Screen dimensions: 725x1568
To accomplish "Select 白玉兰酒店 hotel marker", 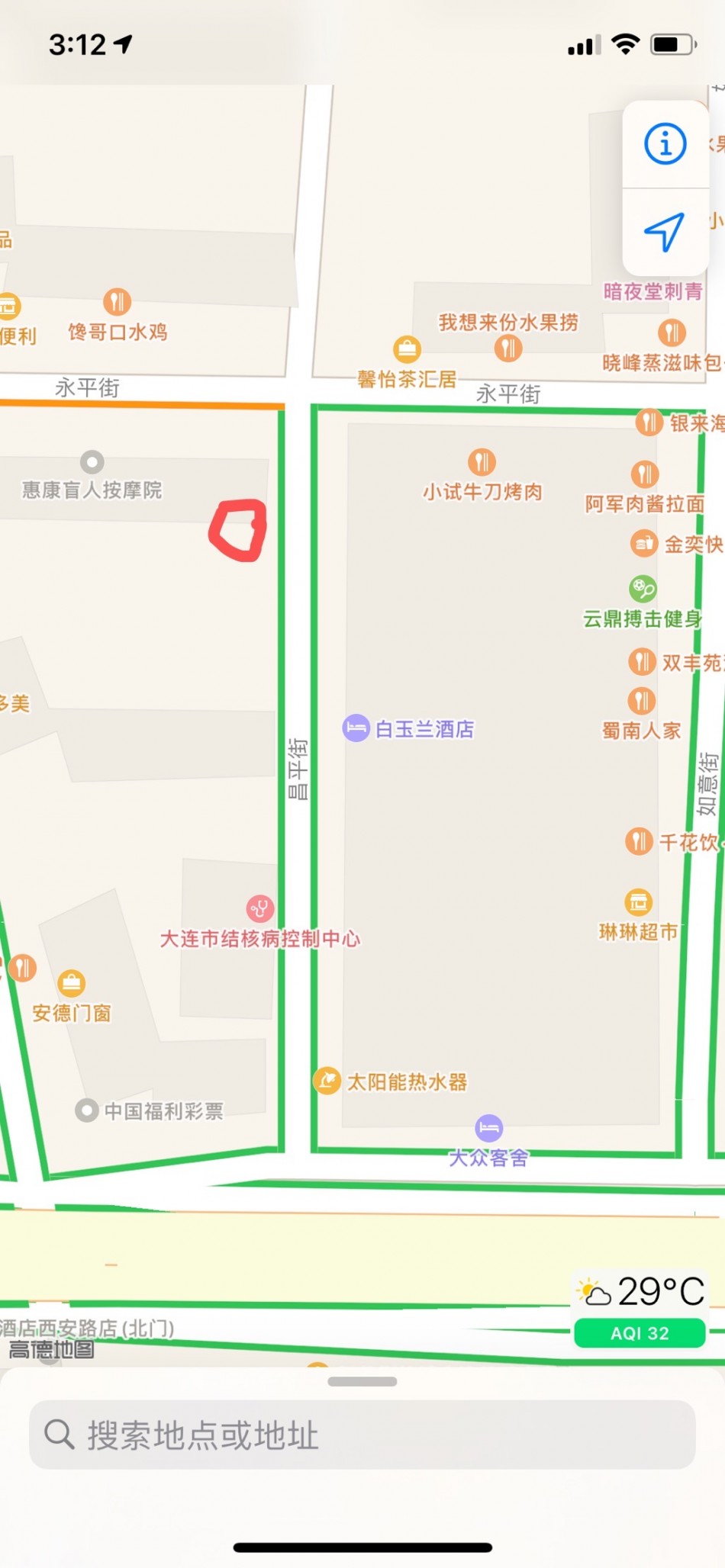I will click(356, 728).
